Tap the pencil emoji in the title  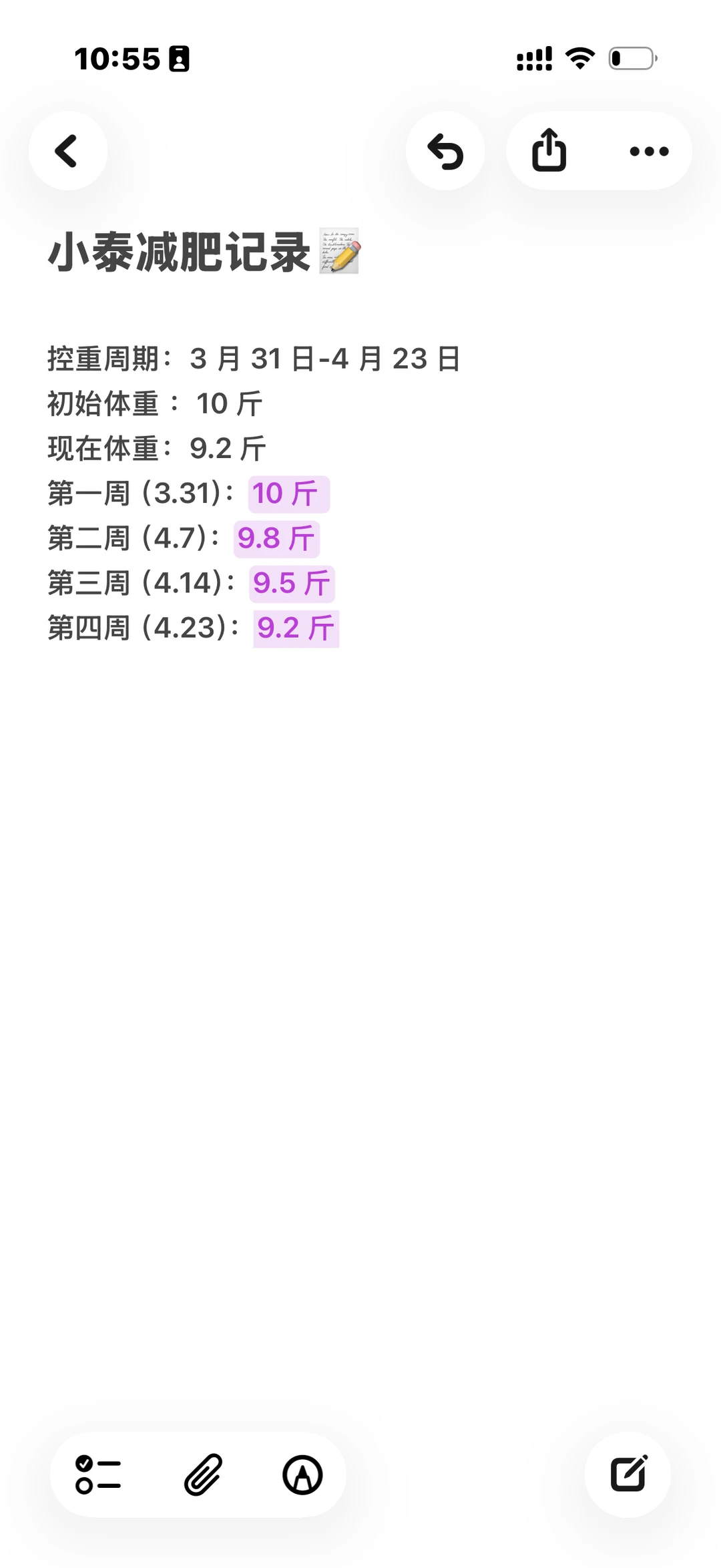click(341, 250)
